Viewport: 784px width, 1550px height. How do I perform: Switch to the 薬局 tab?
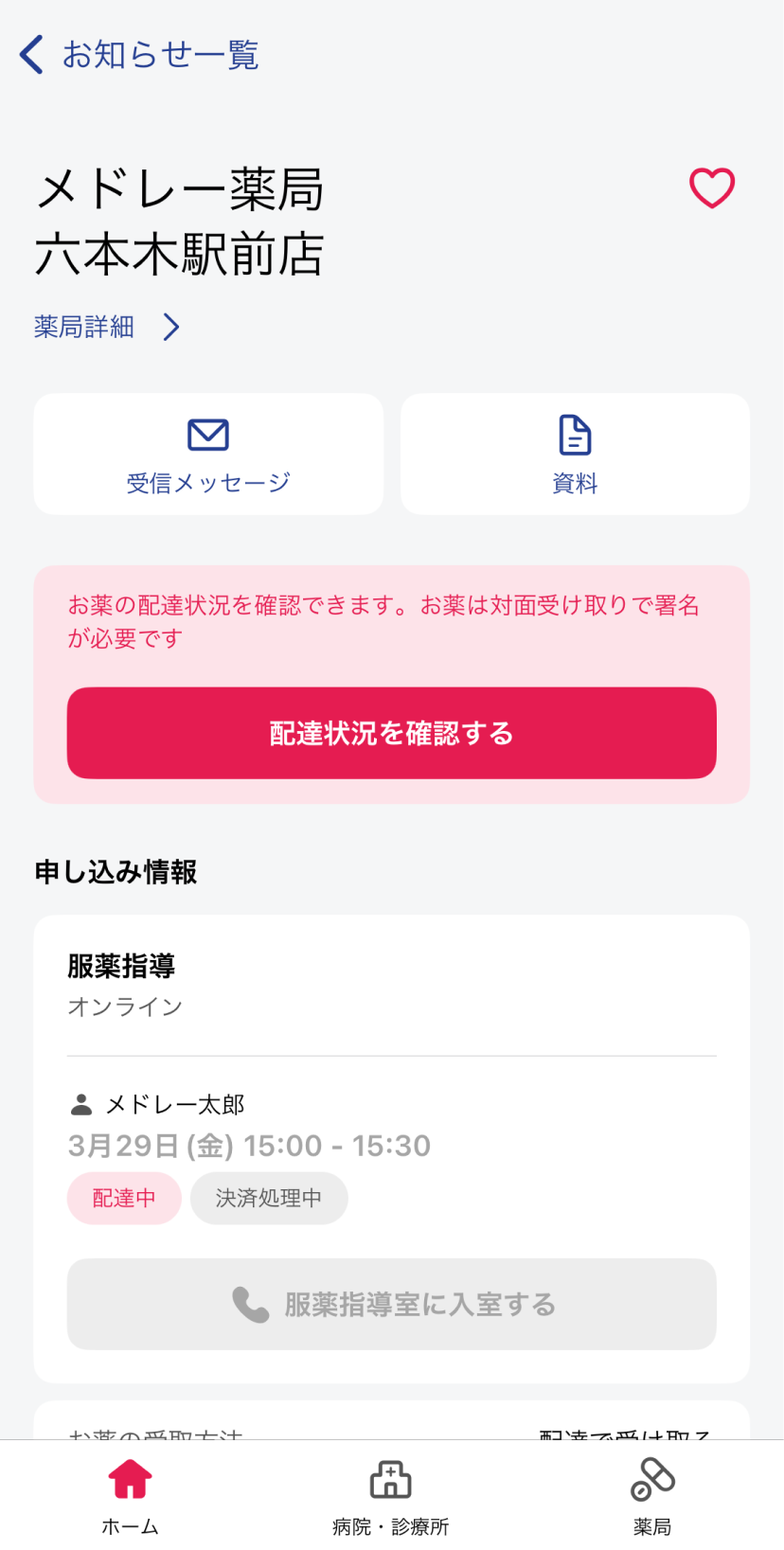coord(652,1496)
